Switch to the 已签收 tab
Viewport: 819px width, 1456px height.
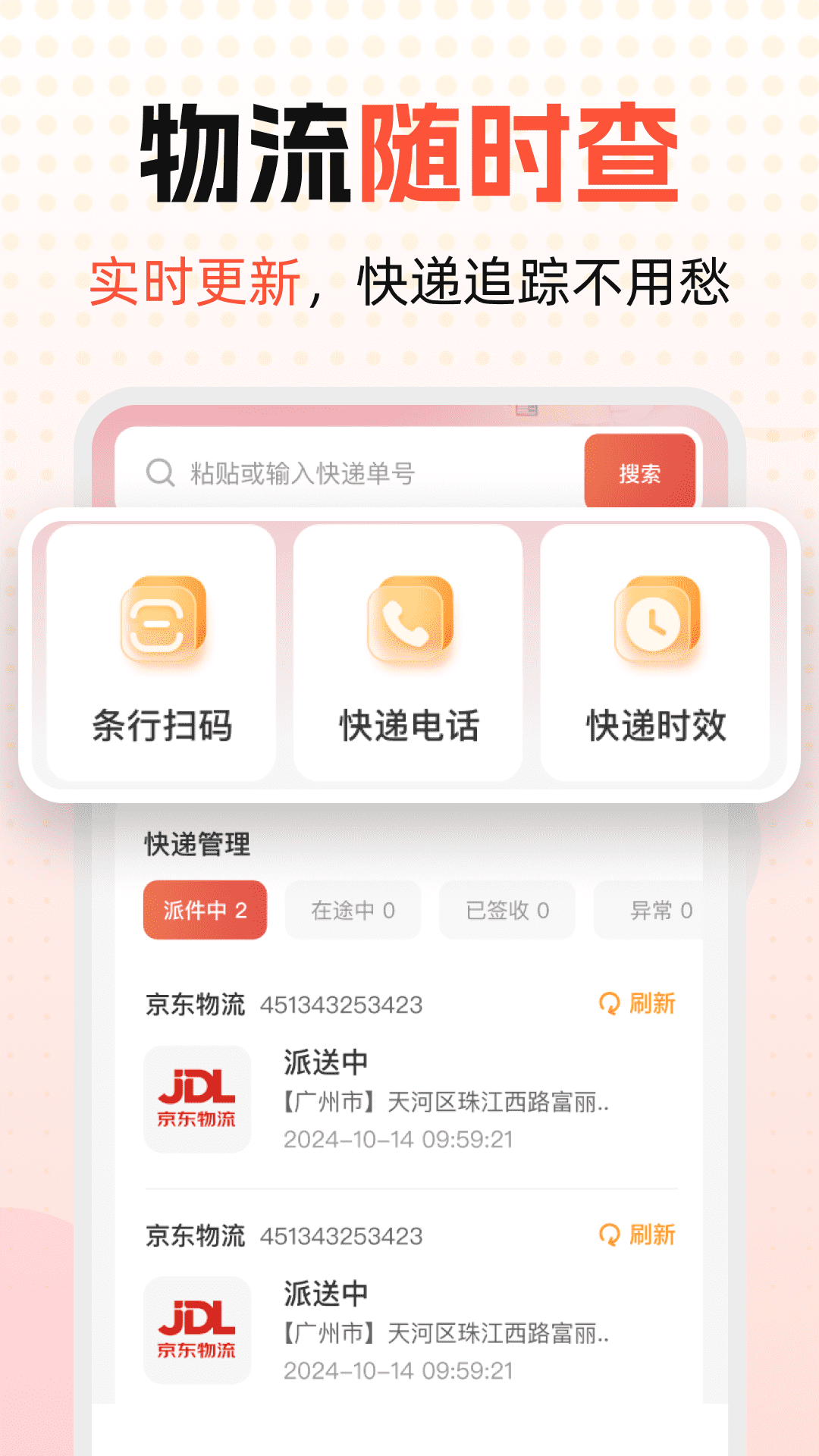506,911
